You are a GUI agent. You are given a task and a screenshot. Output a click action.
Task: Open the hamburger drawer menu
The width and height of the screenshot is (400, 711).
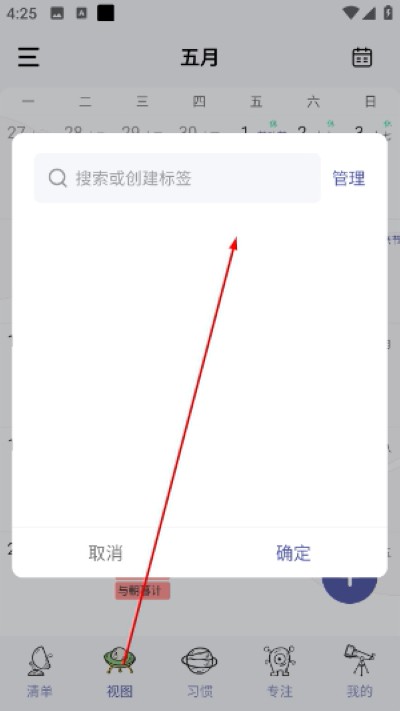pos(28,58)
